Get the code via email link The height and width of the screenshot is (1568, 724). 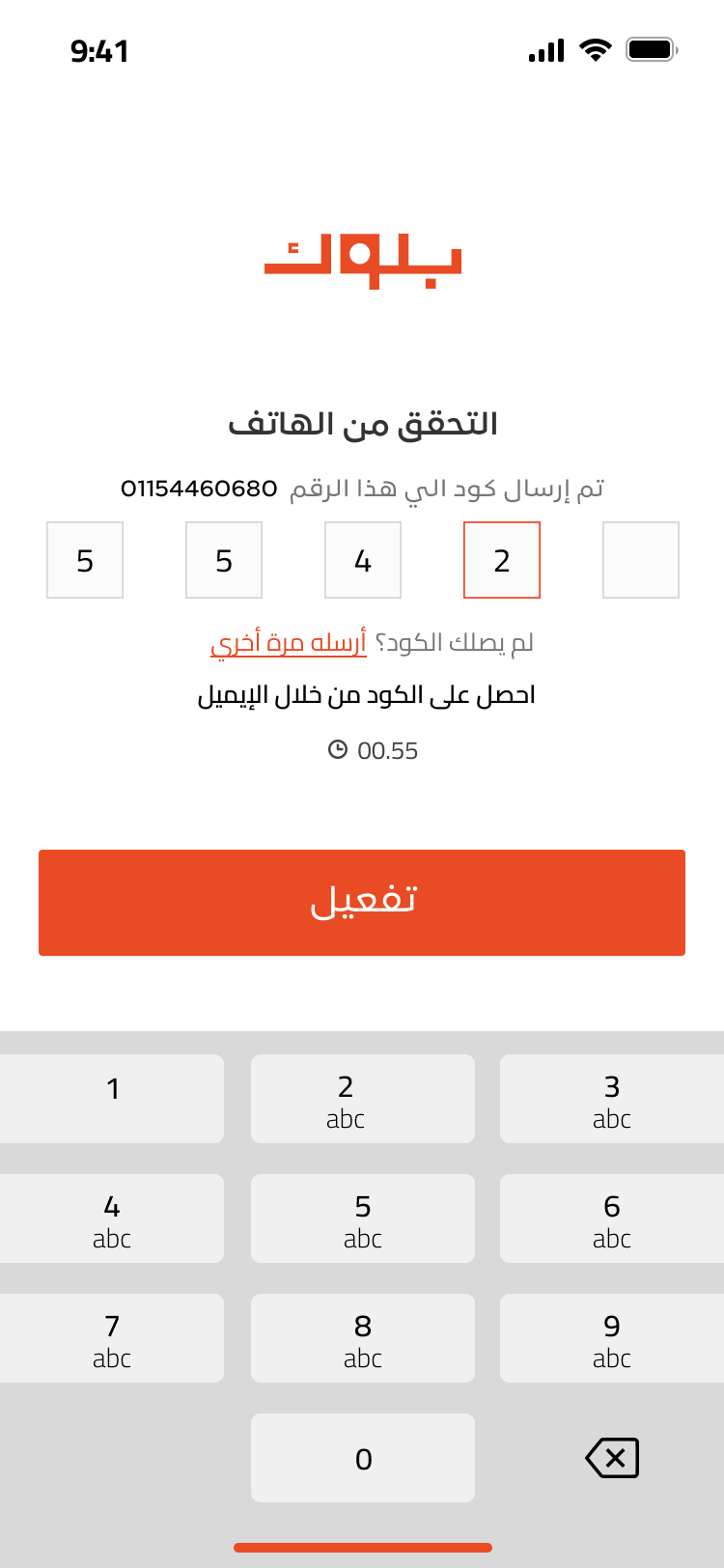(366, 695)
